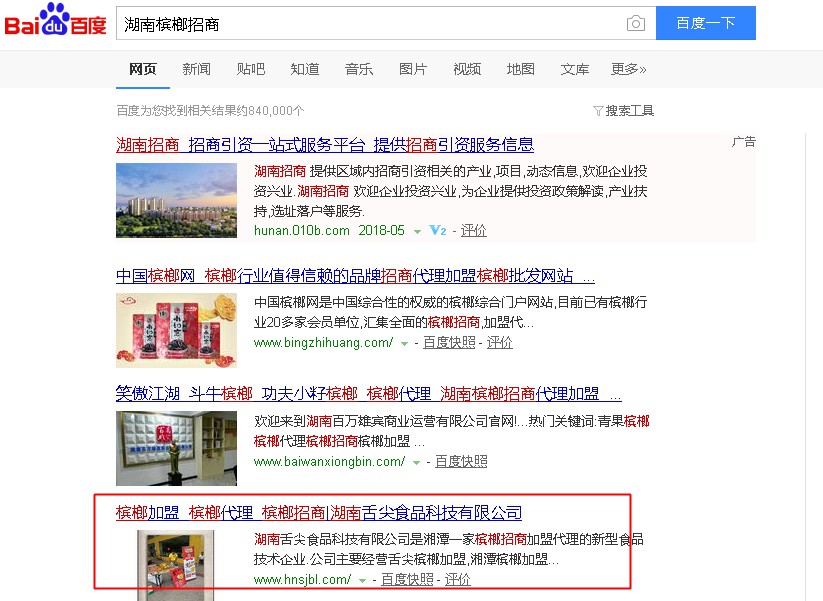The image size is (823, 601).
Task: Click the 百度一下 search button
Action: (x=705, y=23)
